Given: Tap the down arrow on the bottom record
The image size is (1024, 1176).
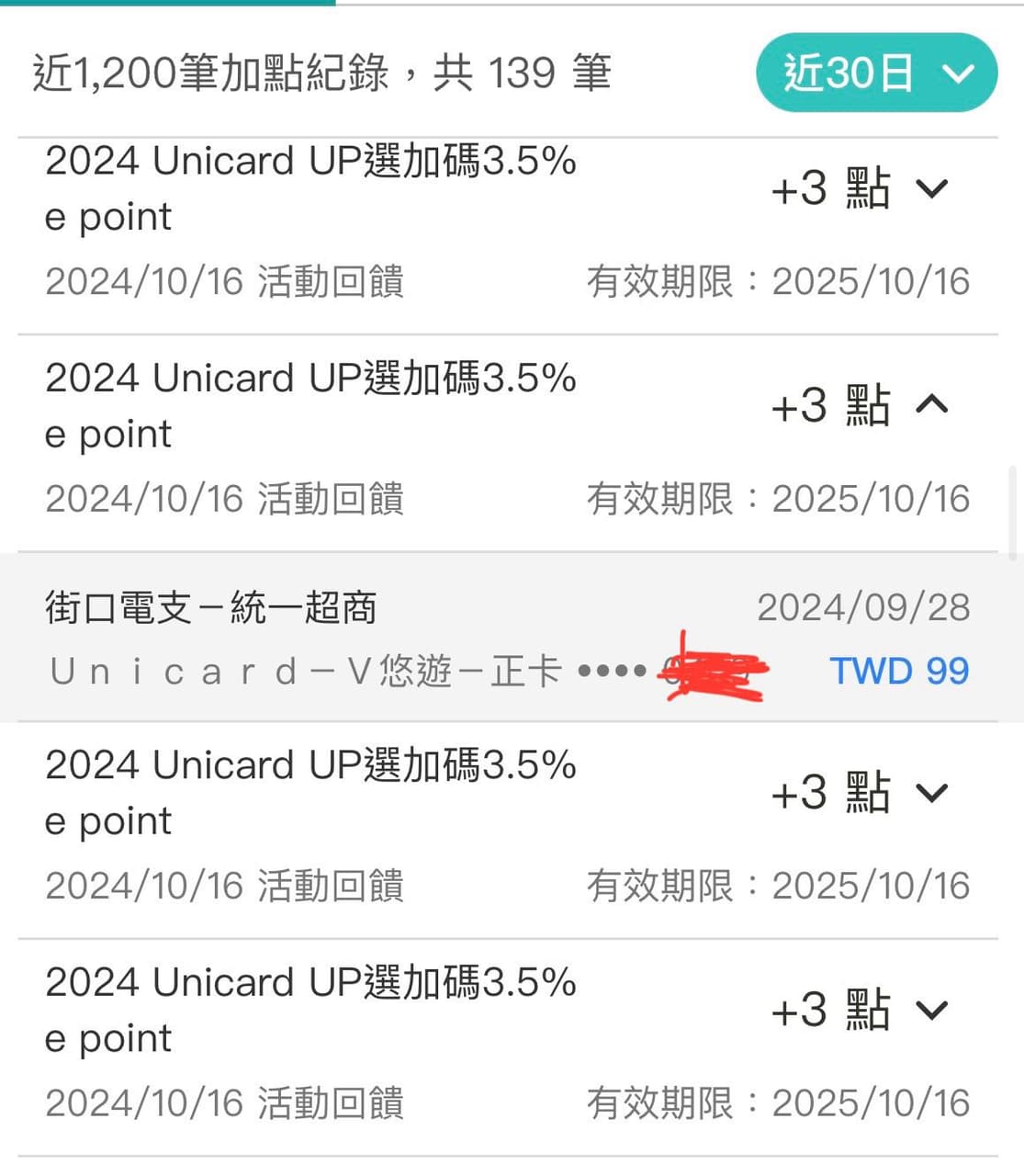Looking at the screenshot, I should (x=933, y=1009).
